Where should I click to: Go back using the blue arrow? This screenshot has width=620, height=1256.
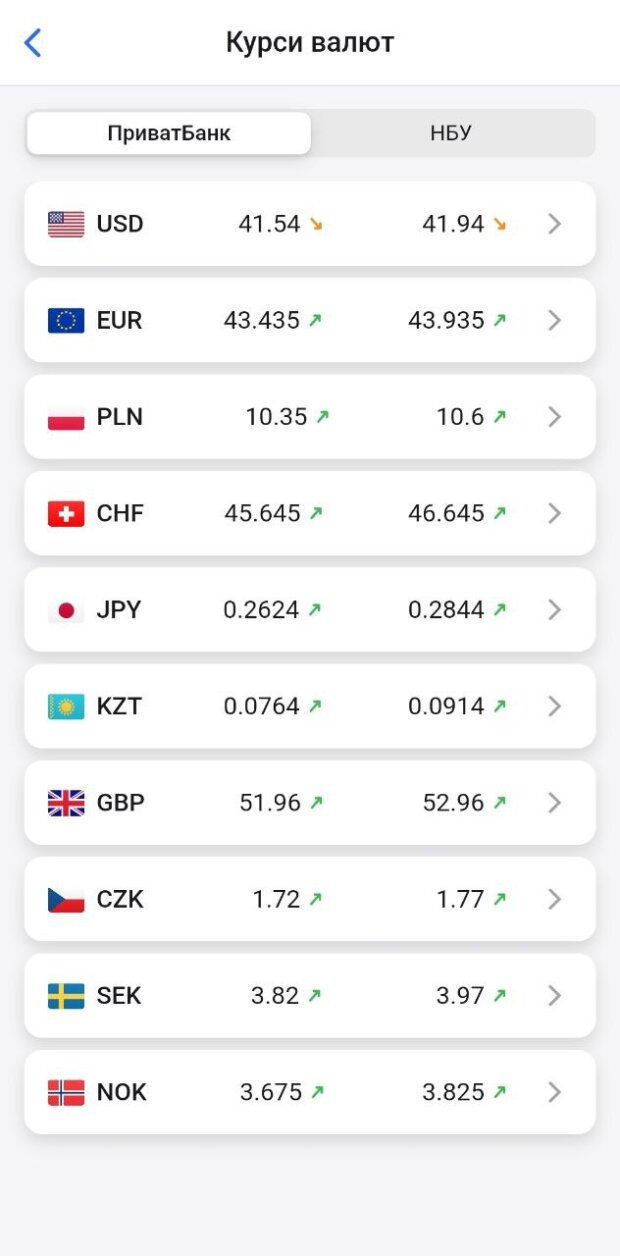point(33,43)
